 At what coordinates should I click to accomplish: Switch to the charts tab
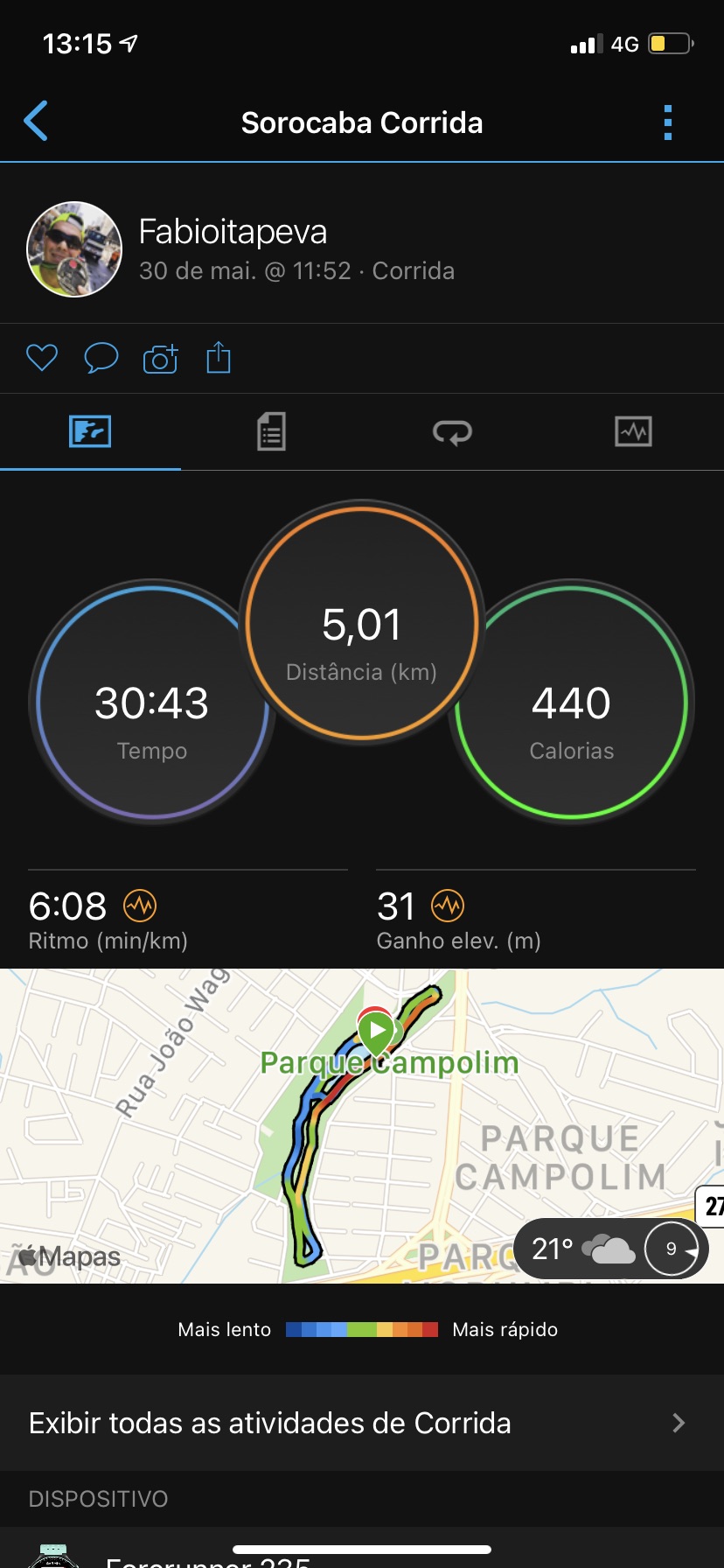(633, 431)
